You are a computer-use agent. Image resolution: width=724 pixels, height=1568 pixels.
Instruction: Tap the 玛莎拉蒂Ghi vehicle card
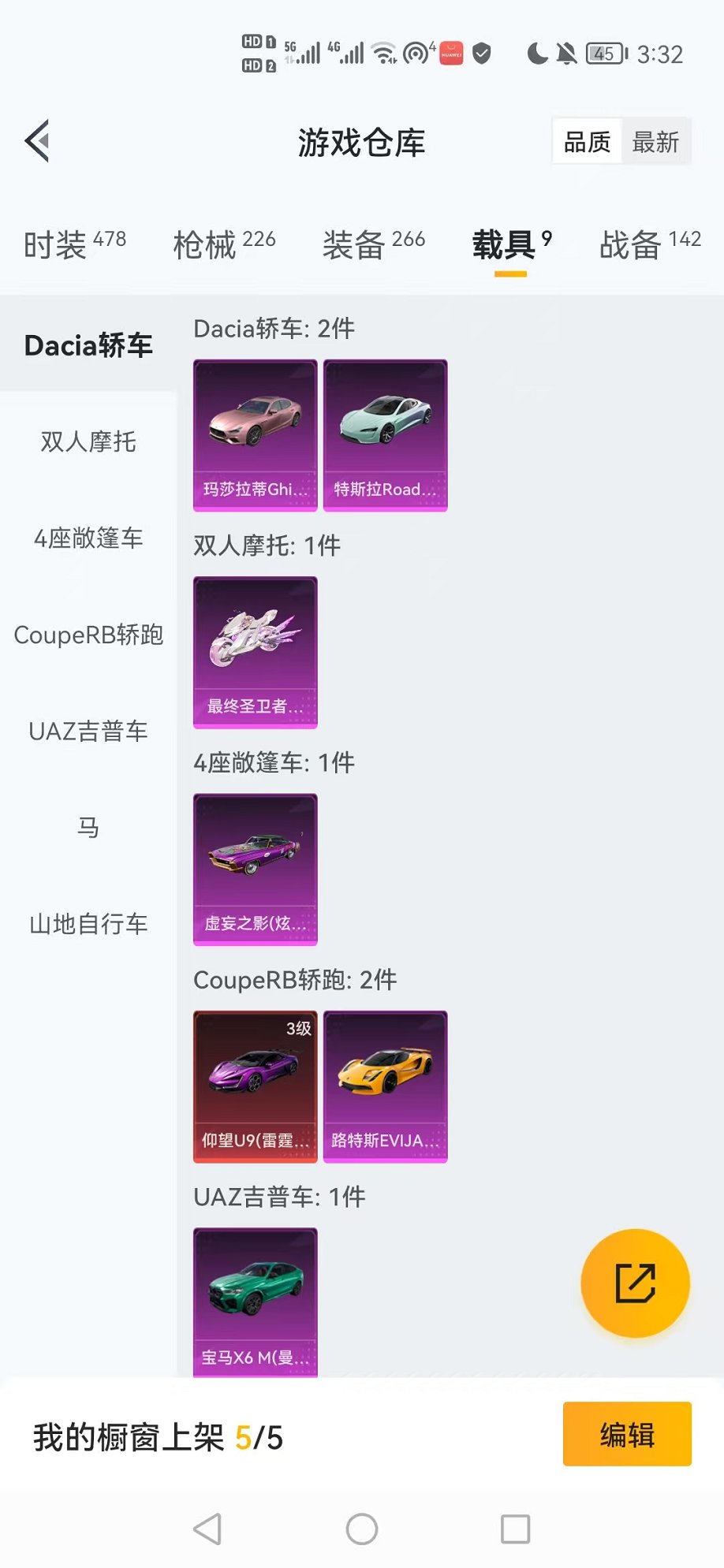255,432
